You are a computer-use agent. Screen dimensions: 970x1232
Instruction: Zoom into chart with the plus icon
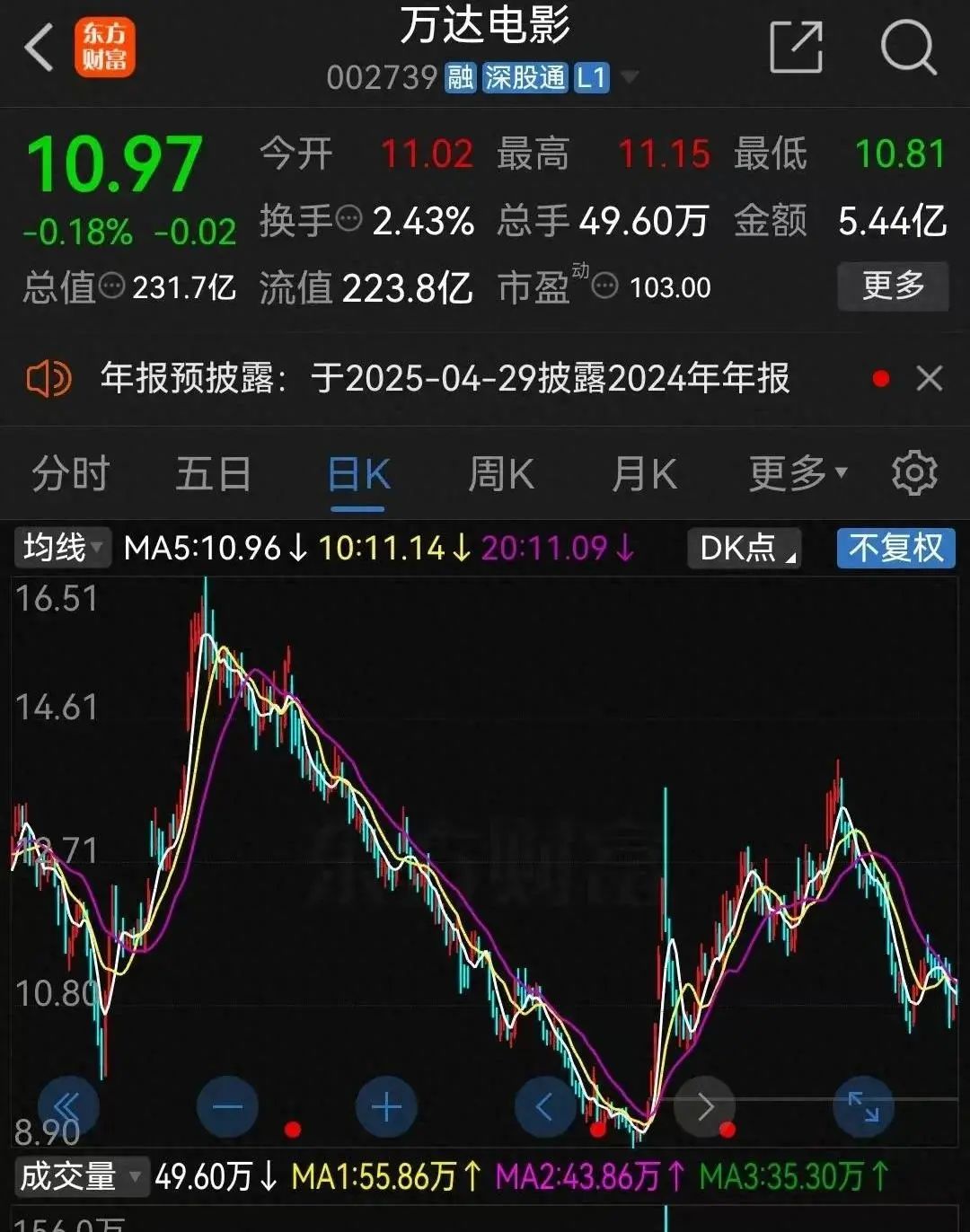tap(386, 1107)
